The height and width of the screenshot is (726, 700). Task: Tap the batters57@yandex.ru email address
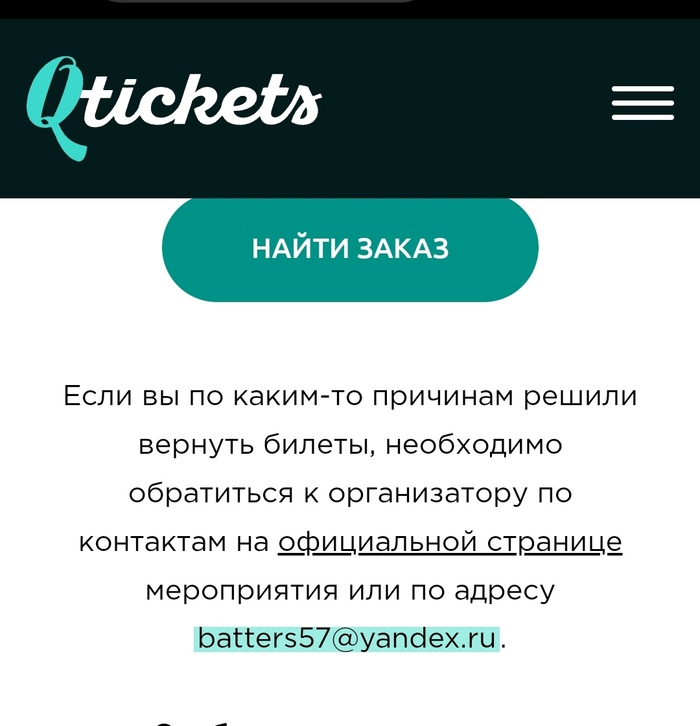tap(346, 639)
